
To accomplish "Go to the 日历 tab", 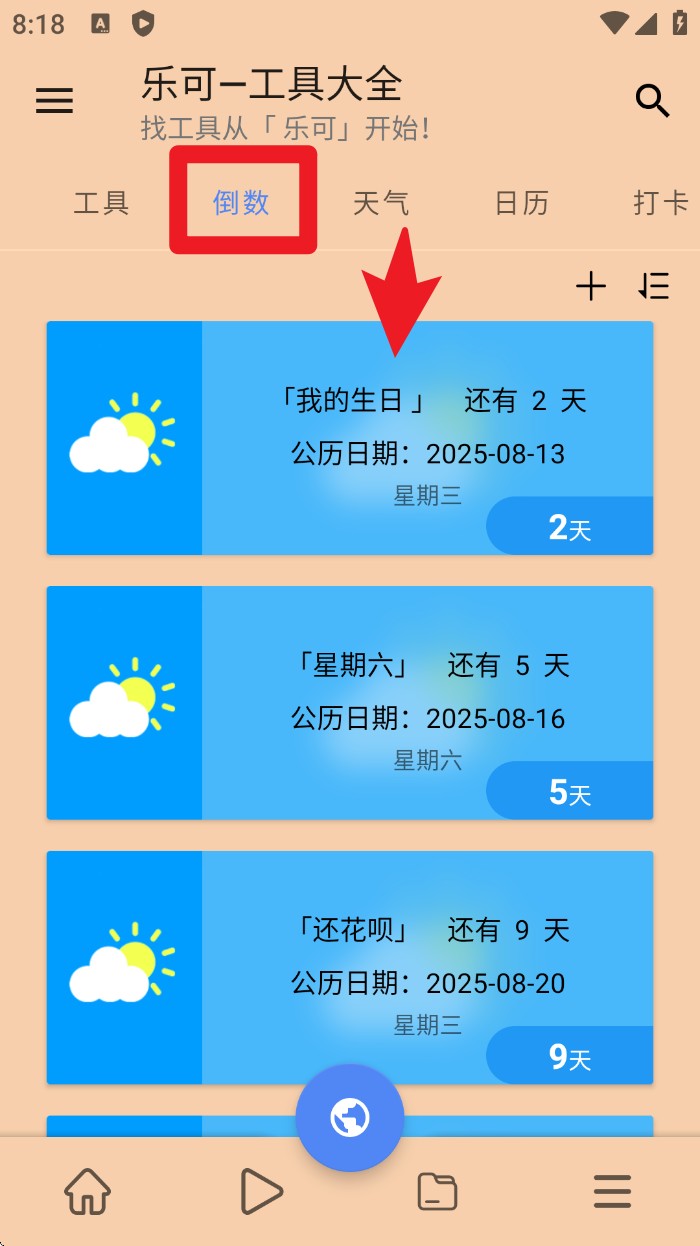I will tap(521, 203).
